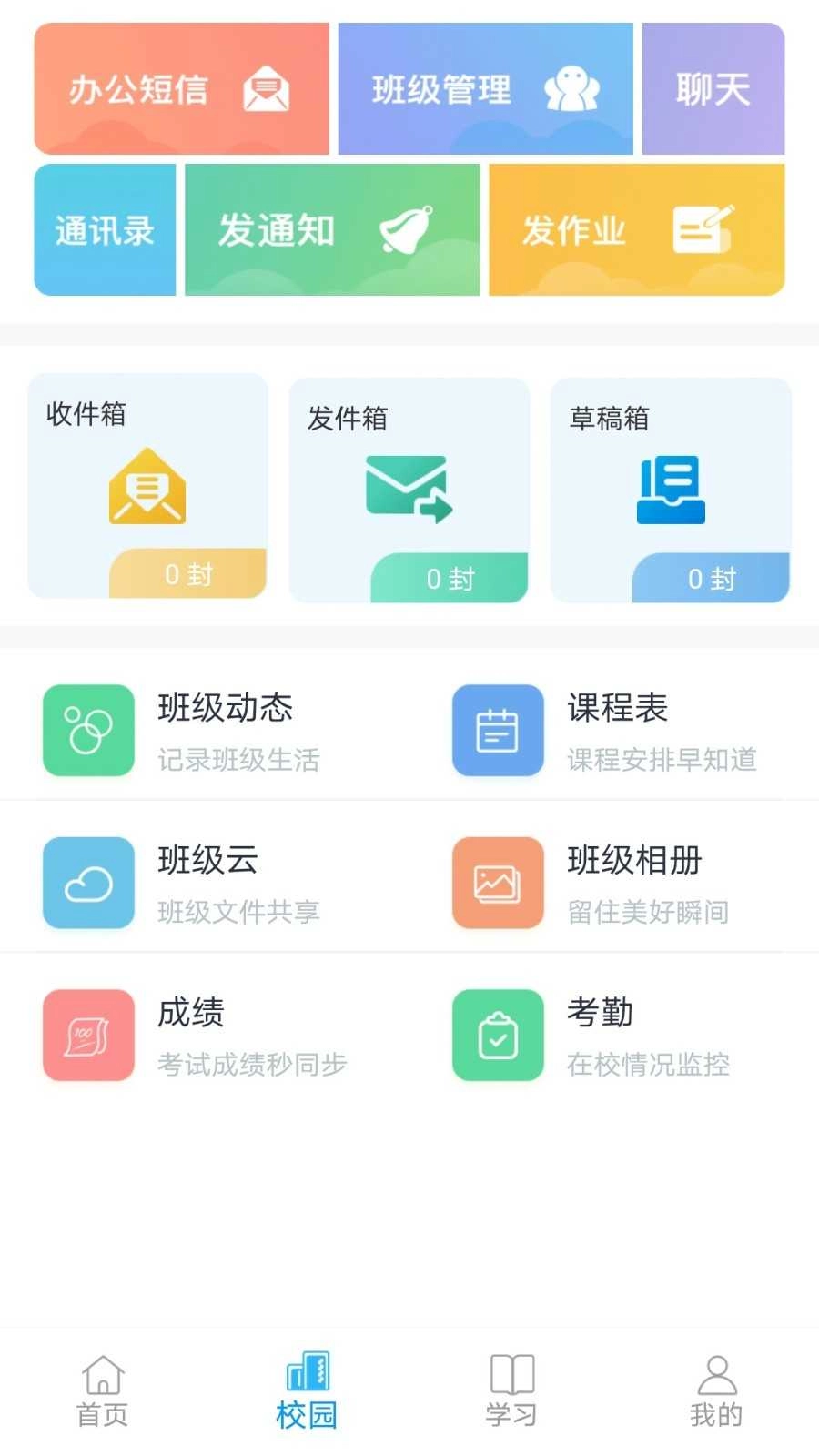Open the 通讯录 contacts panel

(104, 228)
